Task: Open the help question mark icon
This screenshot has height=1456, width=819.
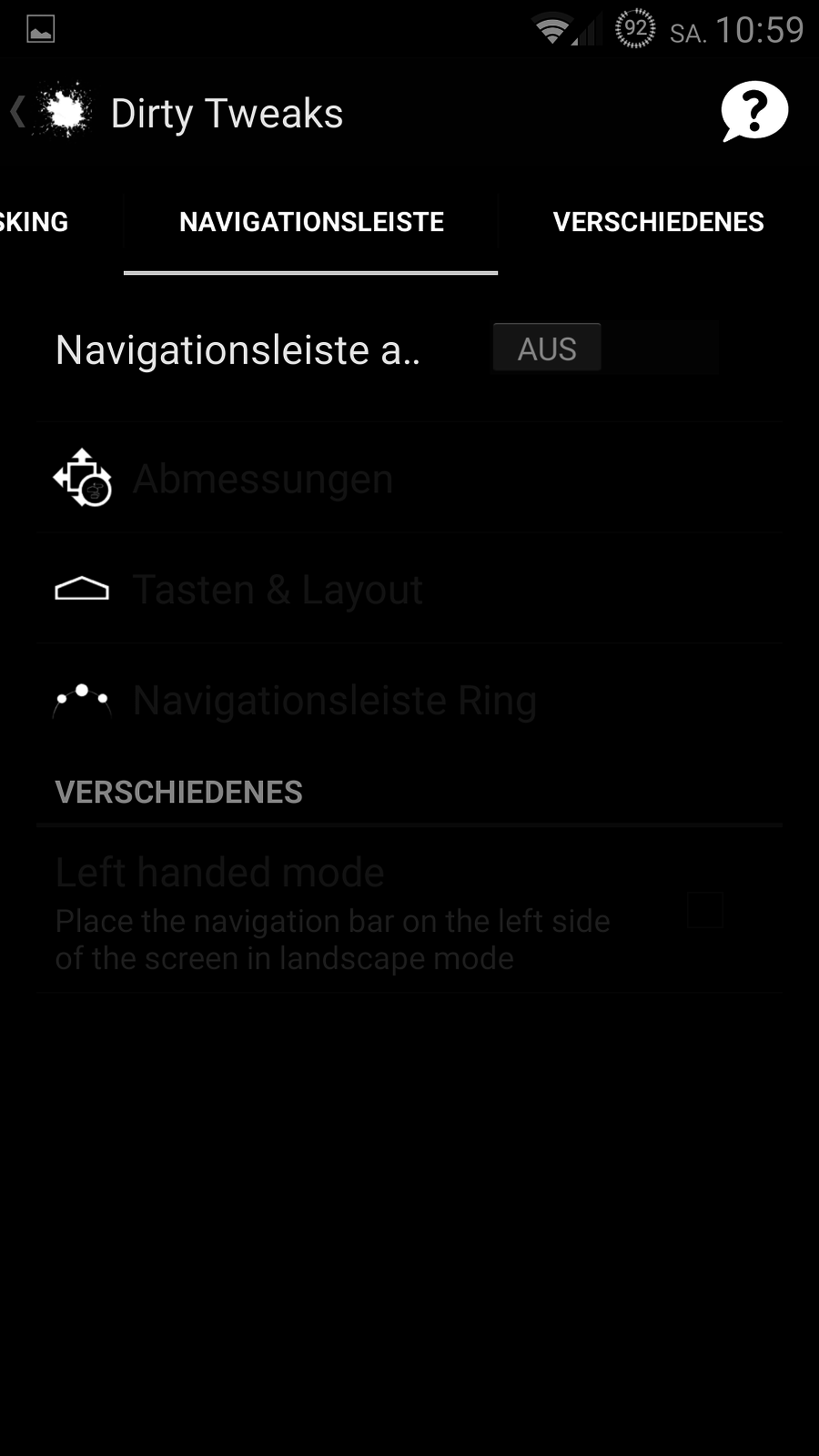Action: pos(753,112)
